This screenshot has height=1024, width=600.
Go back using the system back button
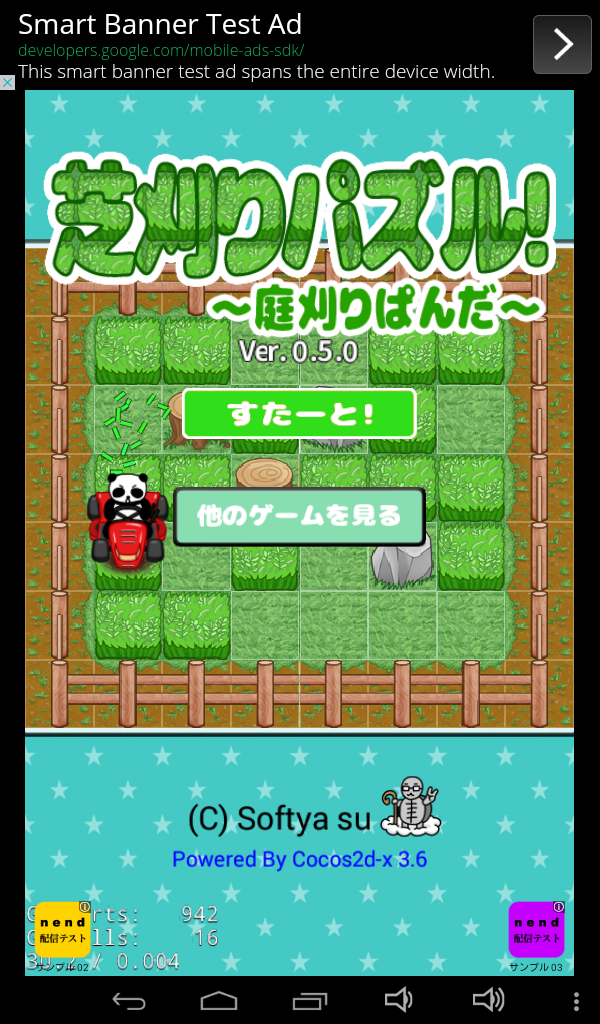coord(129,1000)
